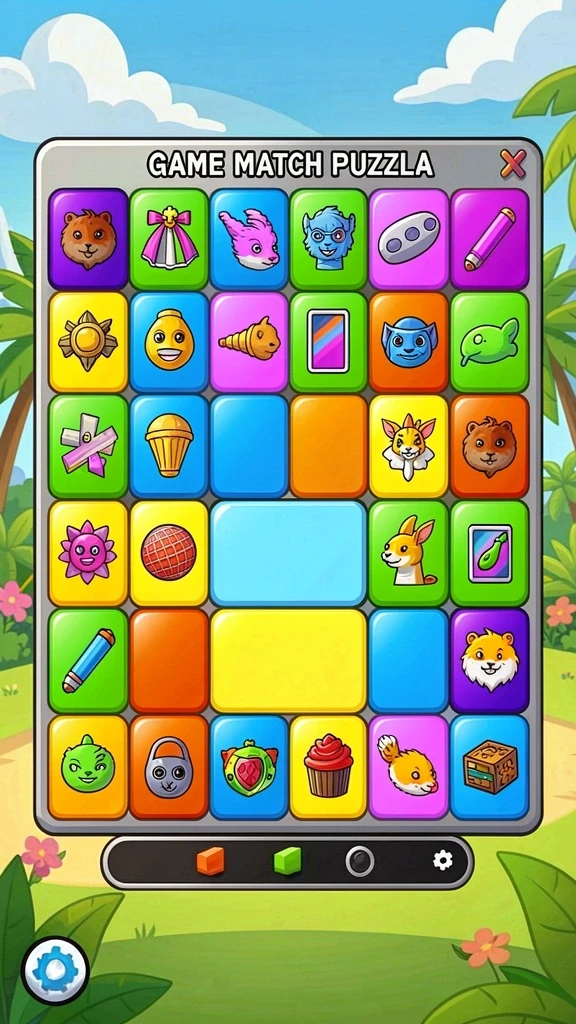Pick the brown bear tile on purple
Viewport: 576px width, 1024px height.
88,238
